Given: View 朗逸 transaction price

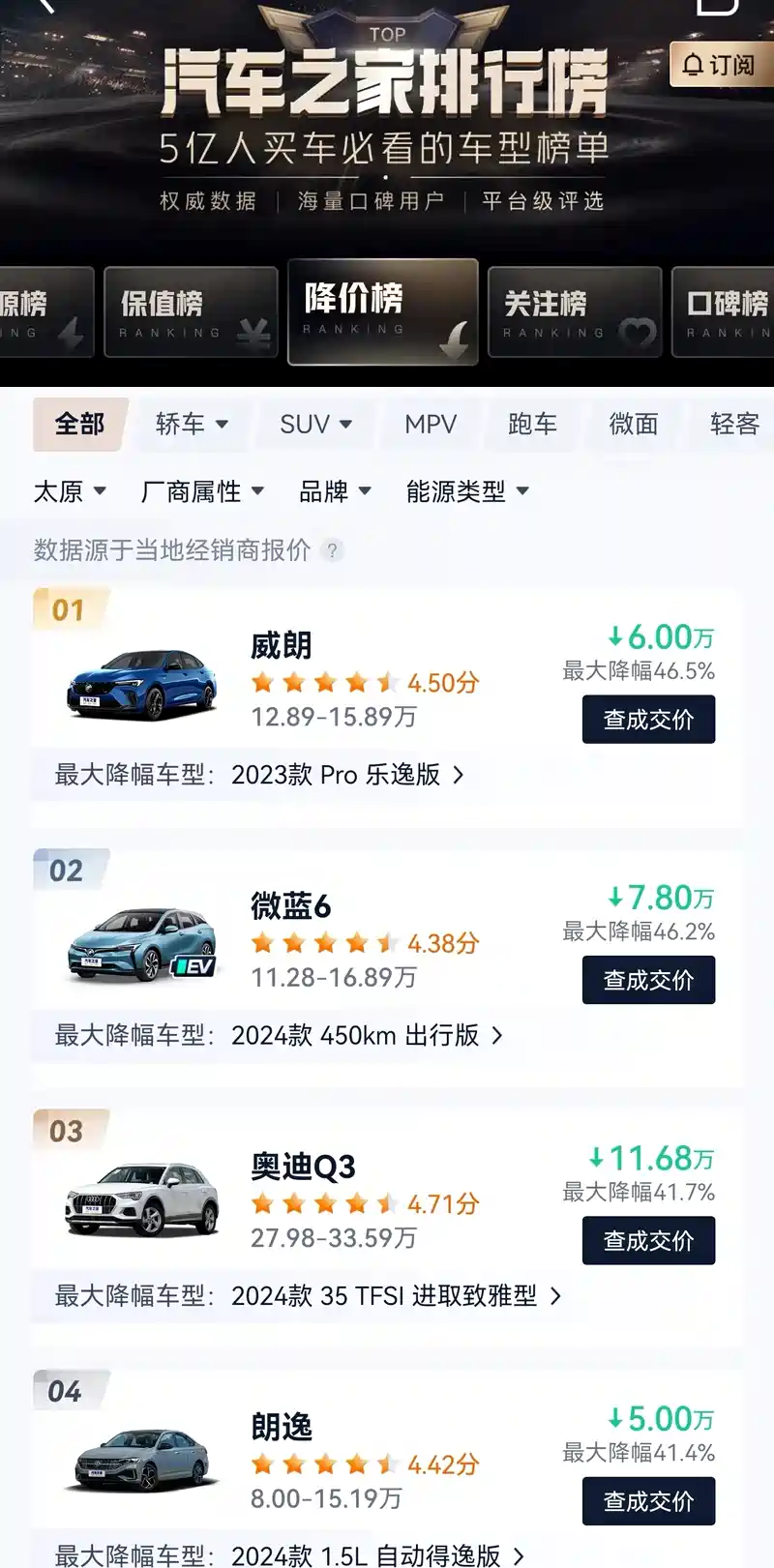Looking at the screenshot, I should pos(648,1501).
